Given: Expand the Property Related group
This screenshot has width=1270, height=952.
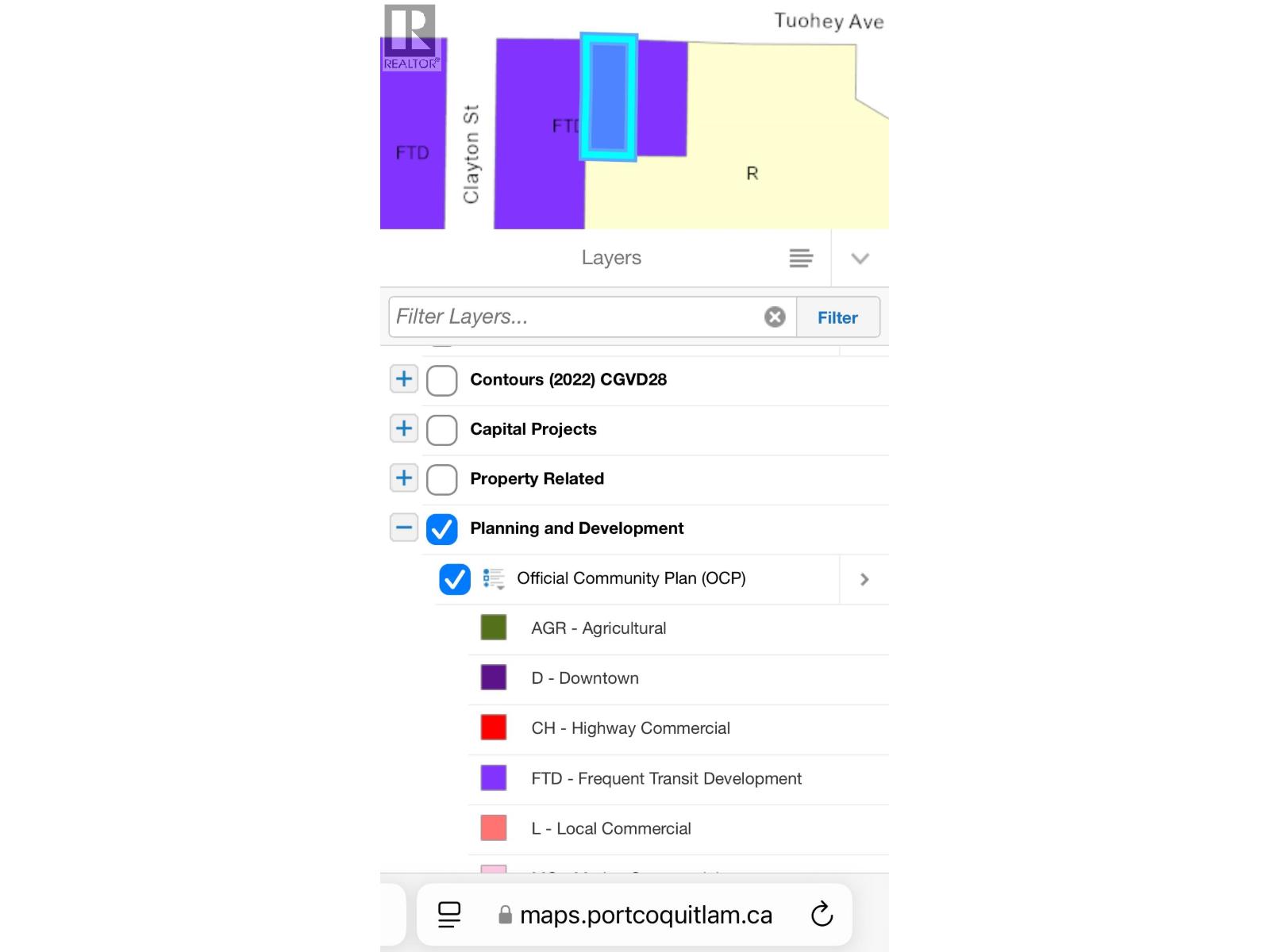Looking at the screenshot, I should 404,478.
